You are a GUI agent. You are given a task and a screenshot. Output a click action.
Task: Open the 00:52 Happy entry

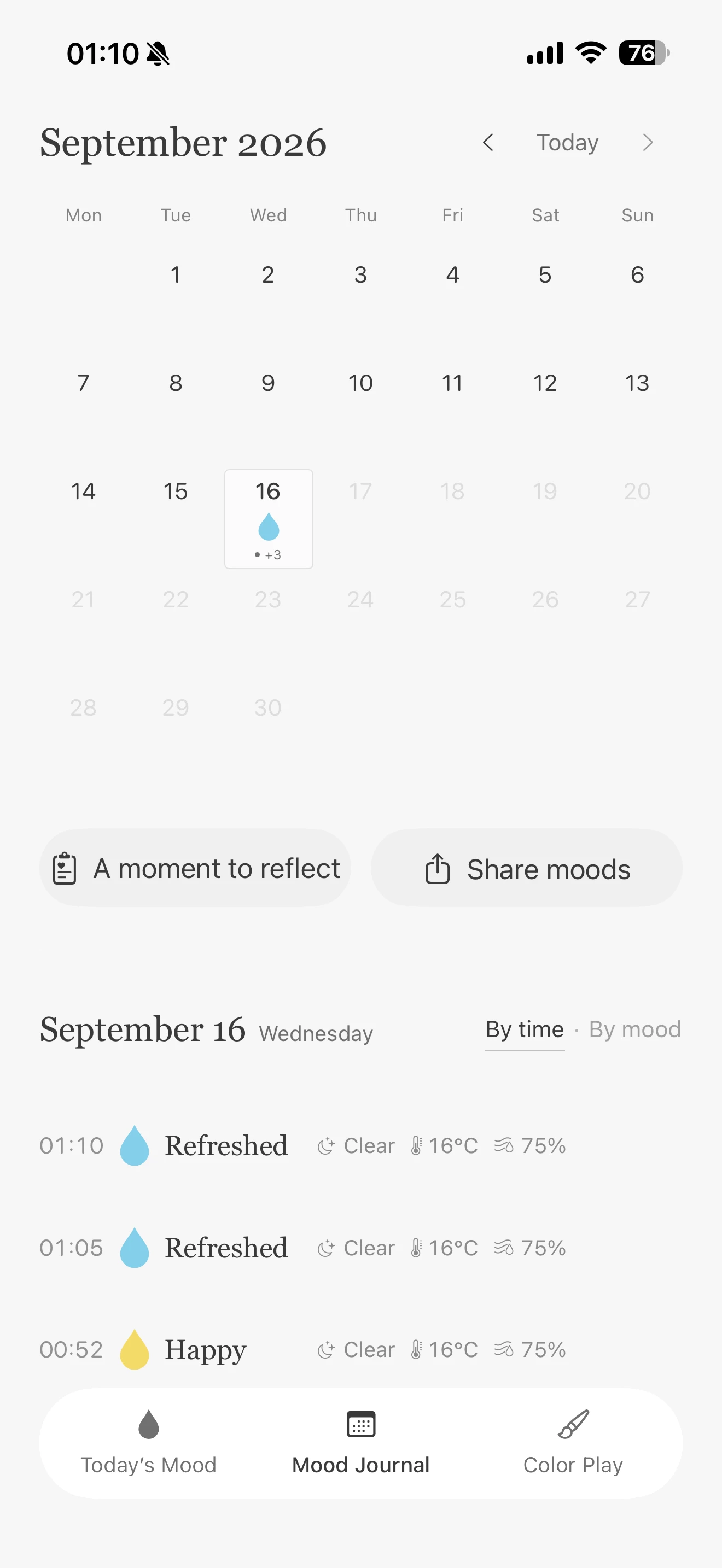click(x=361, y=1349)
